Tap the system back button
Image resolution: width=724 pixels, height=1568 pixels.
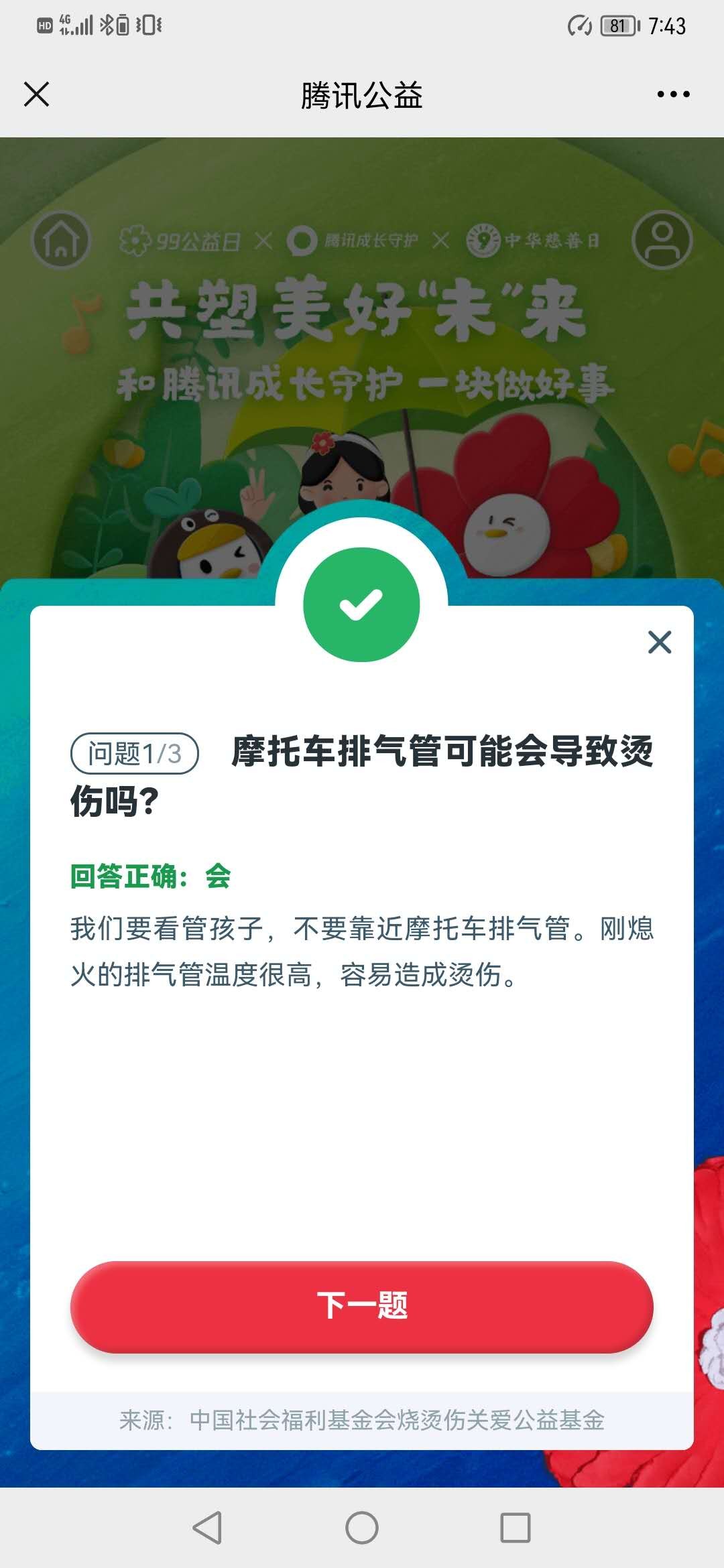tap(207, 1528)
